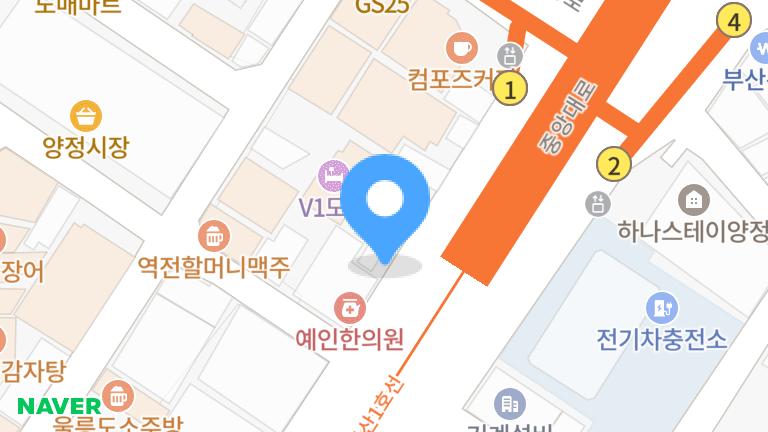The image size is (768, 432).
Task: Open 컴포즈커피 cafe place marker
Action: pos(461,46)
